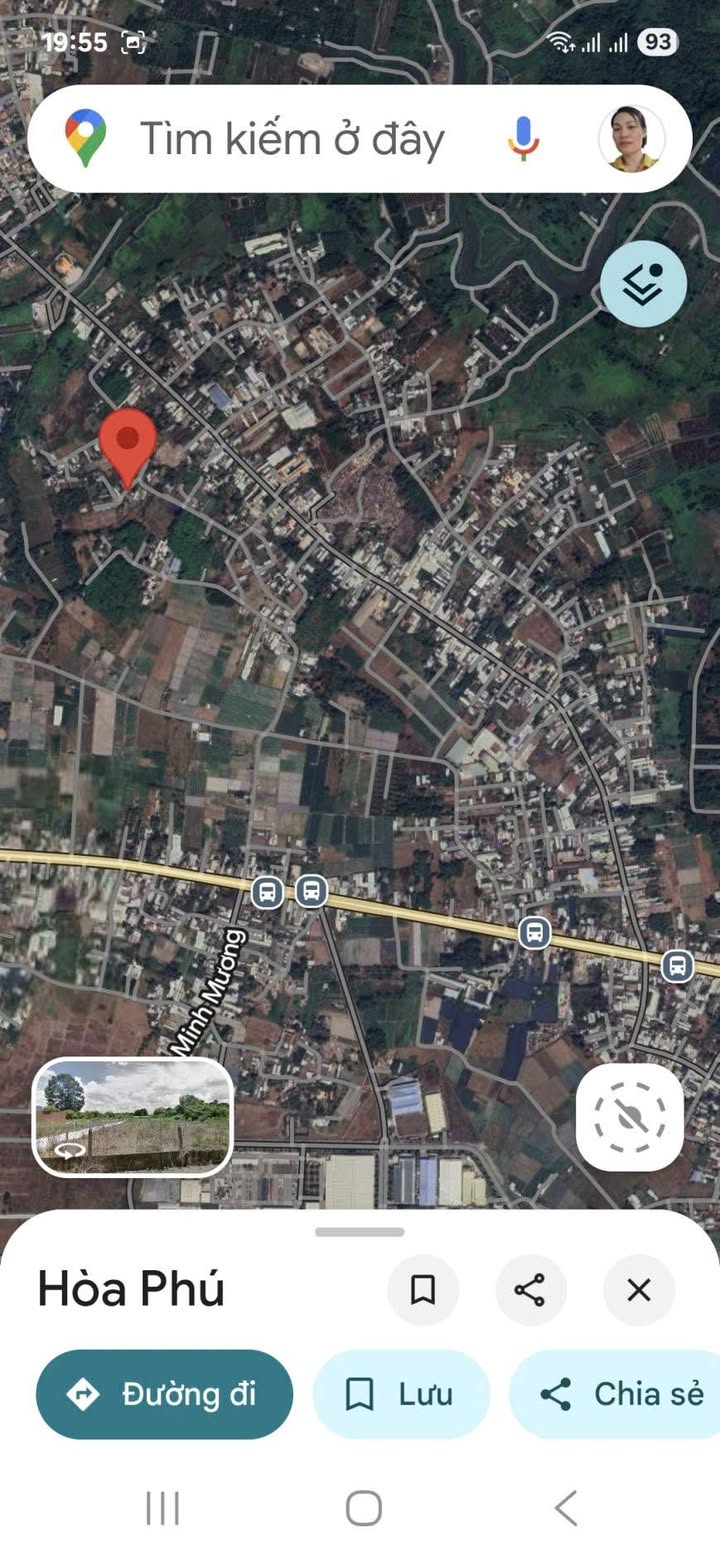Viewport: 720px width, 1561px height.
Task: Start voice search with the microphone
Action: [x=523, y=139]
